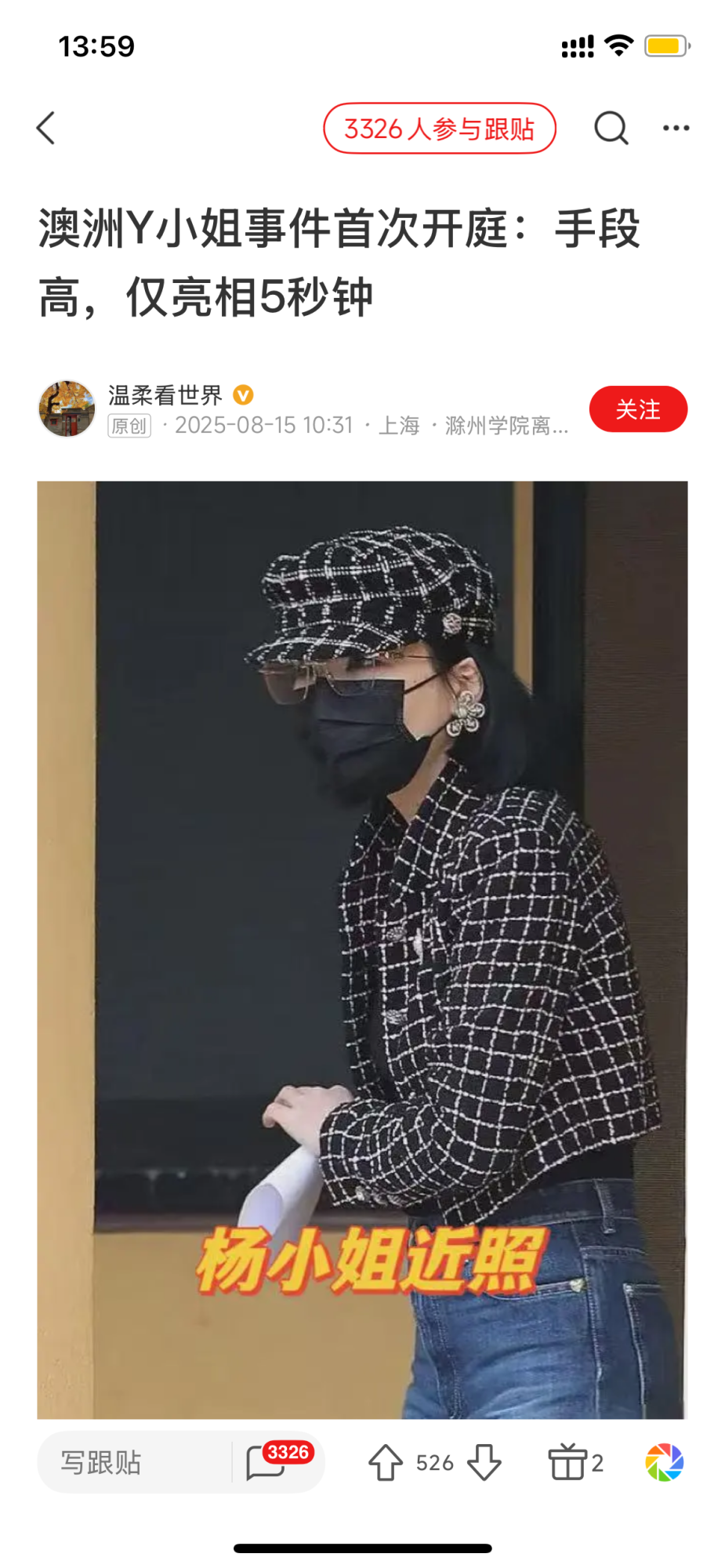Open the colorful share wheel icon
The height and width of the screenshot is (1568, 725).
(664, 1462)
